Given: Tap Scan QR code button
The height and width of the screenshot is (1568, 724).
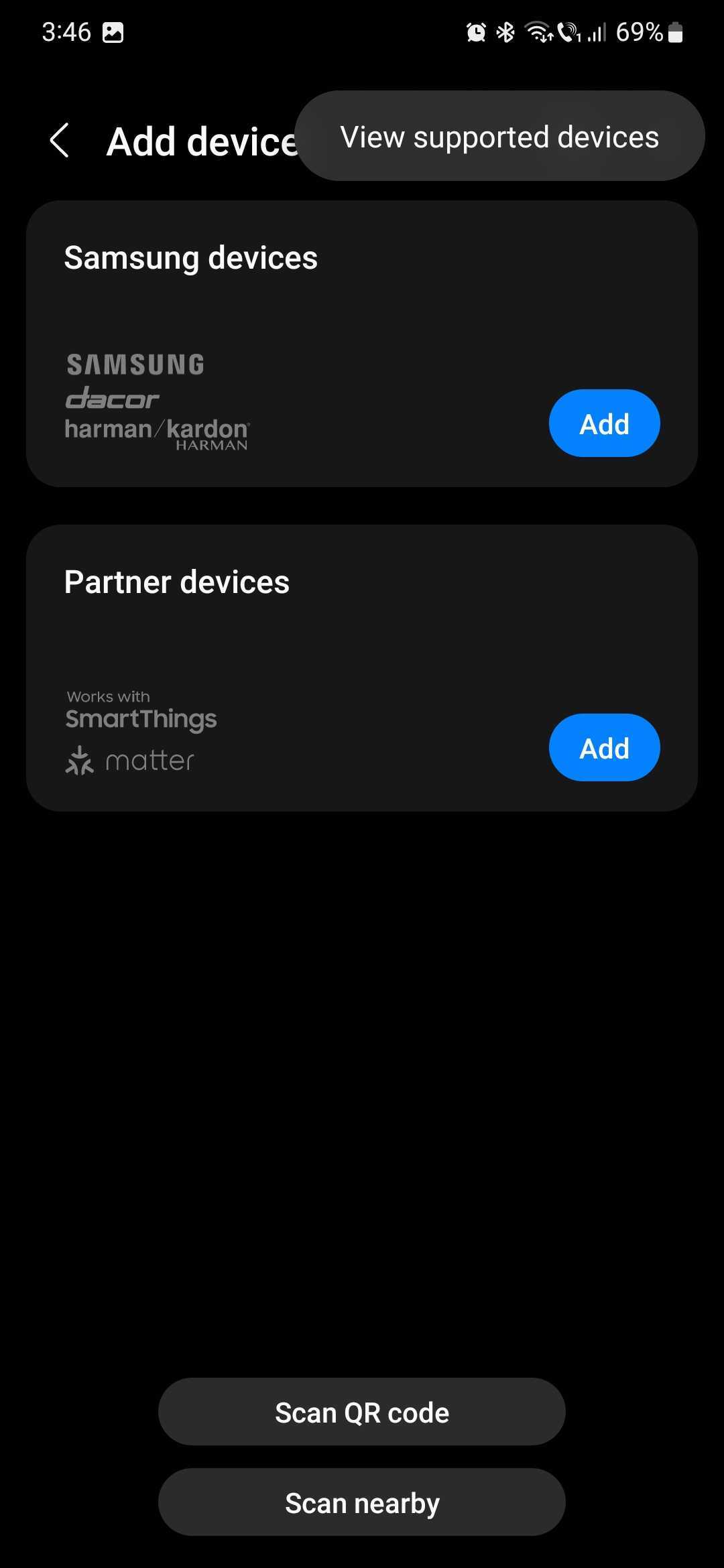Looking at the screenshot, I should (362, 1412).
